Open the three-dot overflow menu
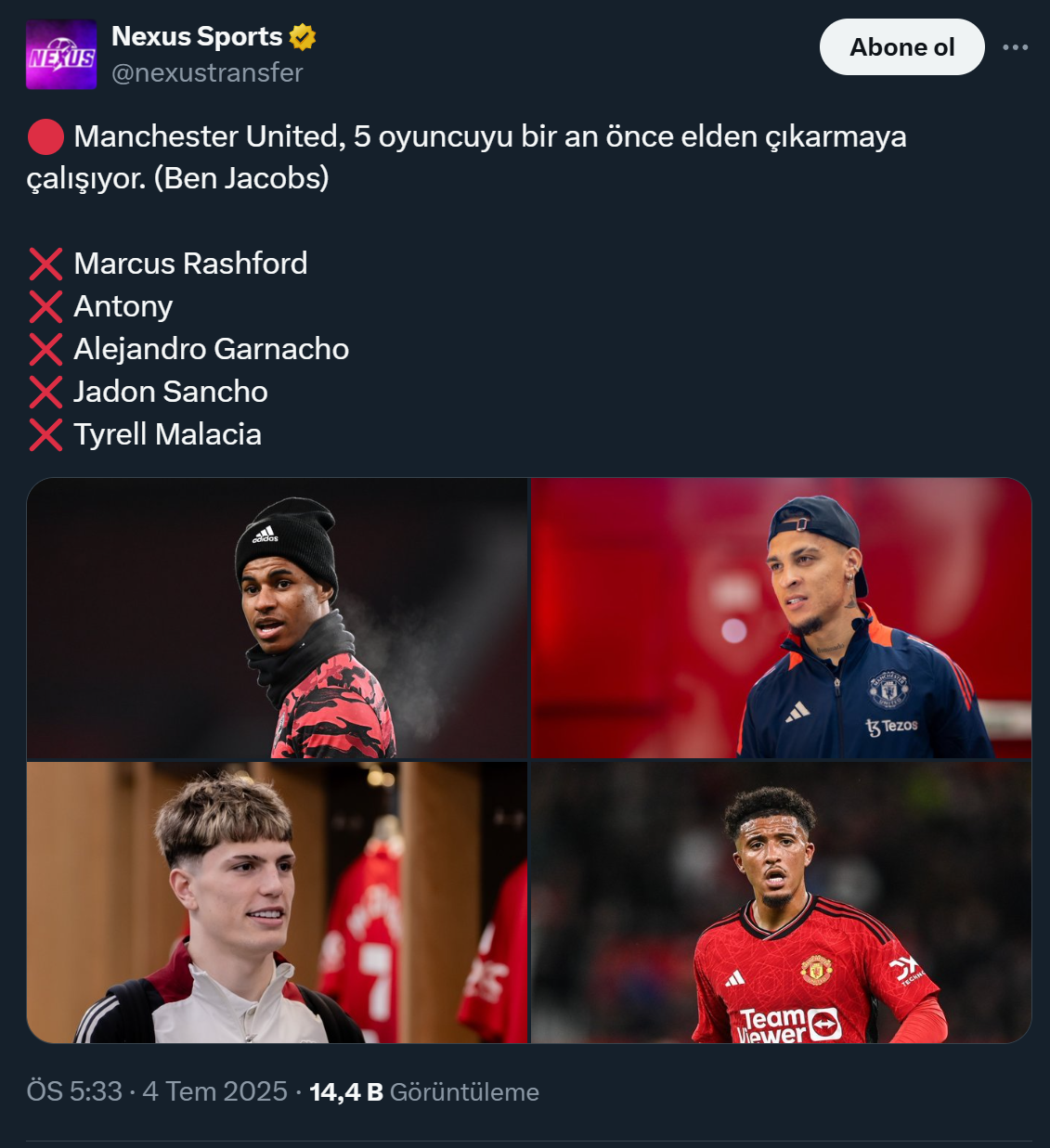This screenshot has height=1148, width=1050. (1015, 47)
